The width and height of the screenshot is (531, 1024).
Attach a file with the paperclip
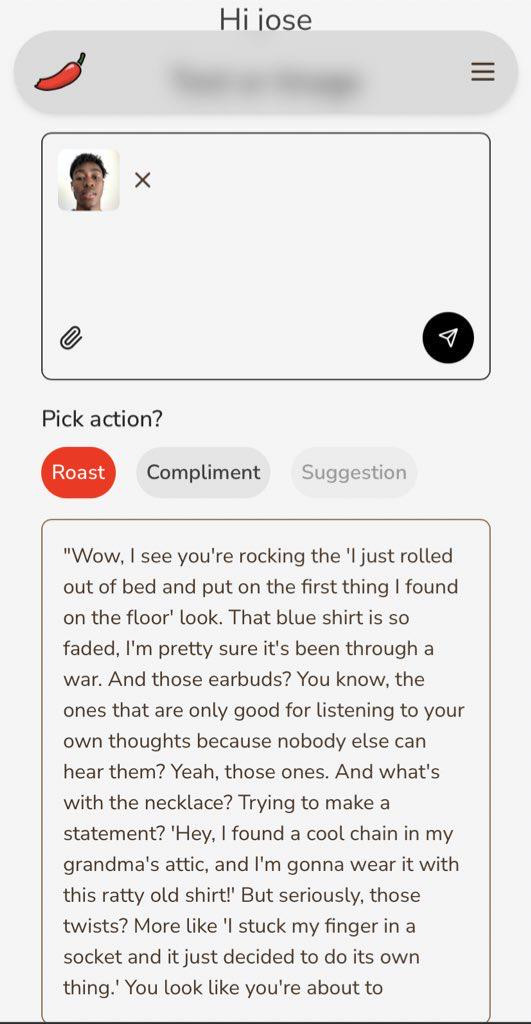(x=71, y=338)
